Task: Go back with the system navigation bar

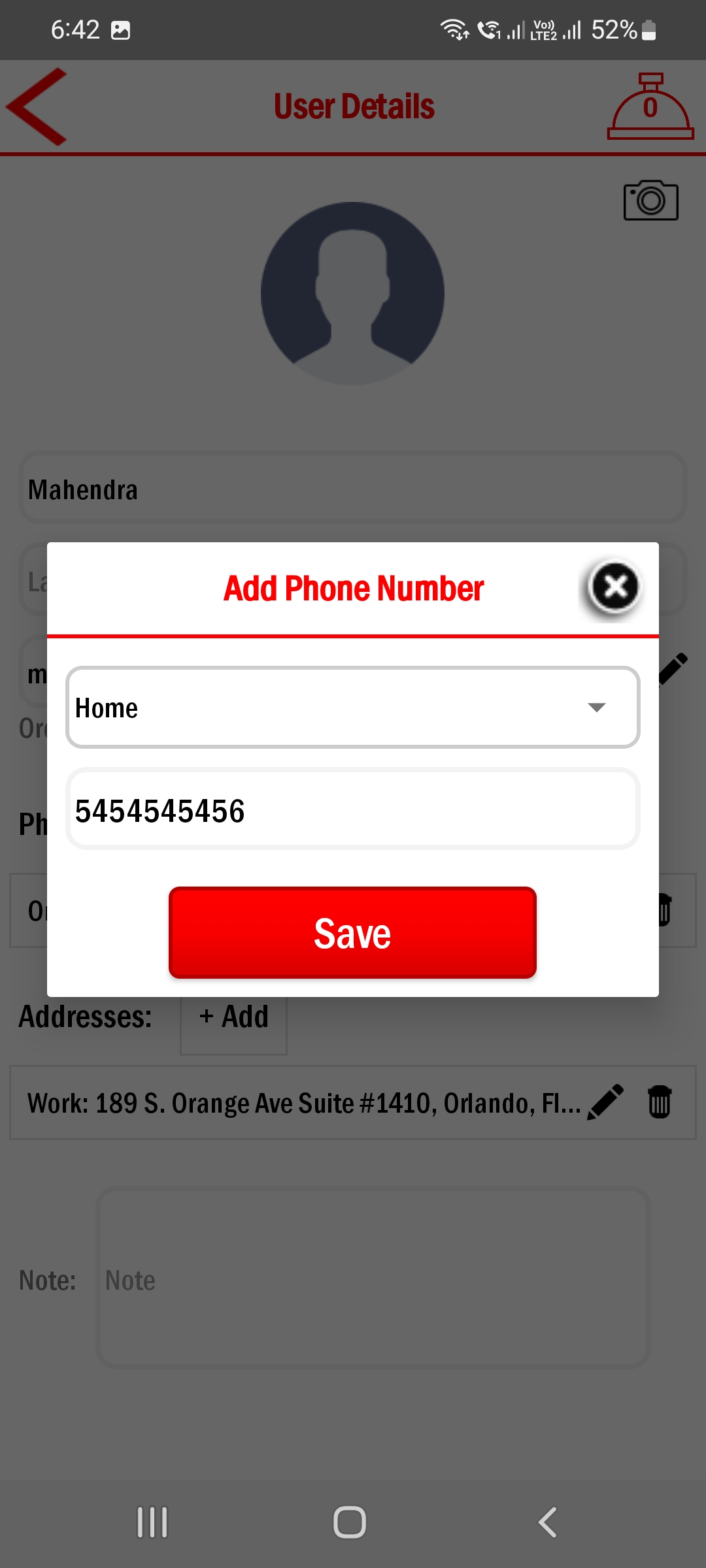Action: pyautogui.click(x=548, y=1522)
